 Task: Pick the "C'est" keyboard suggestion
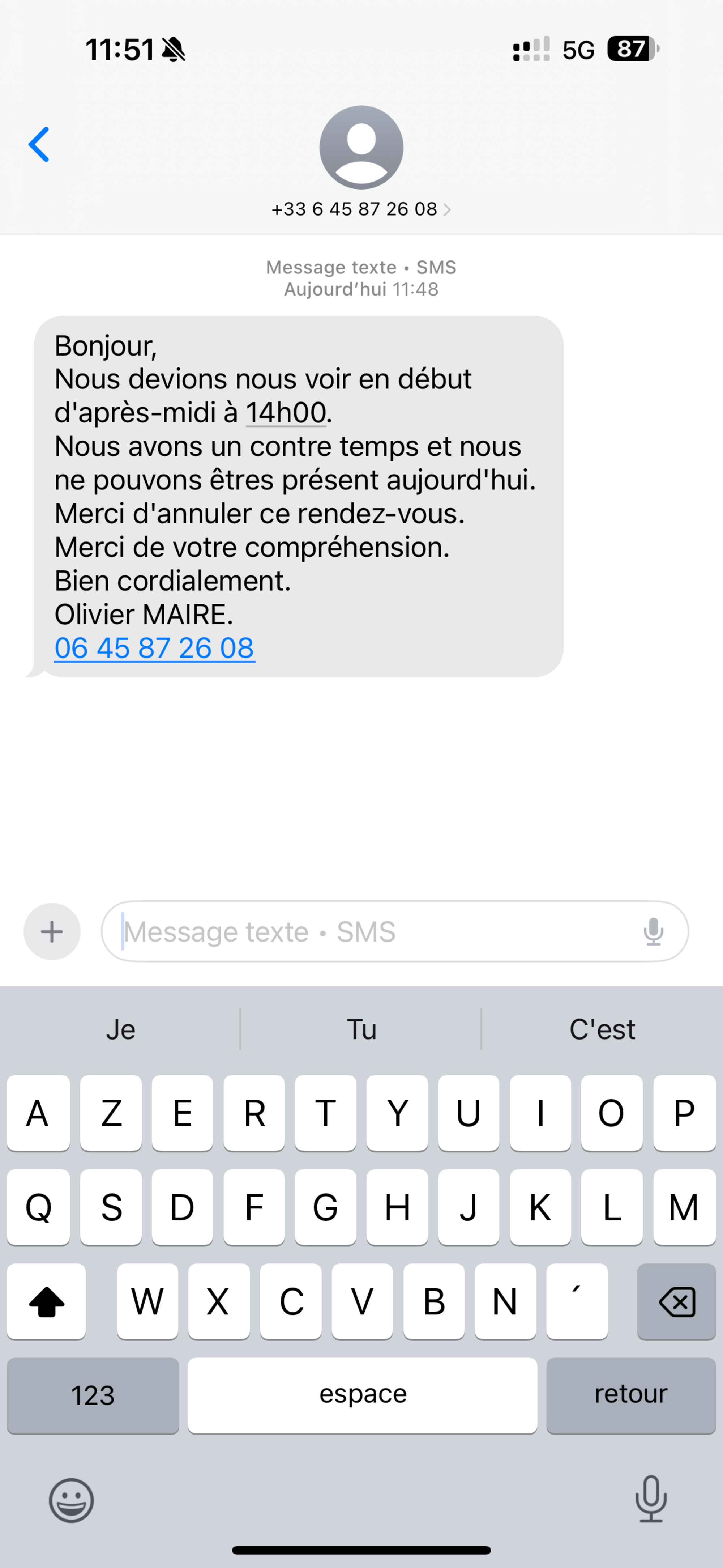pyautogui.click(x=602, y=1029)
